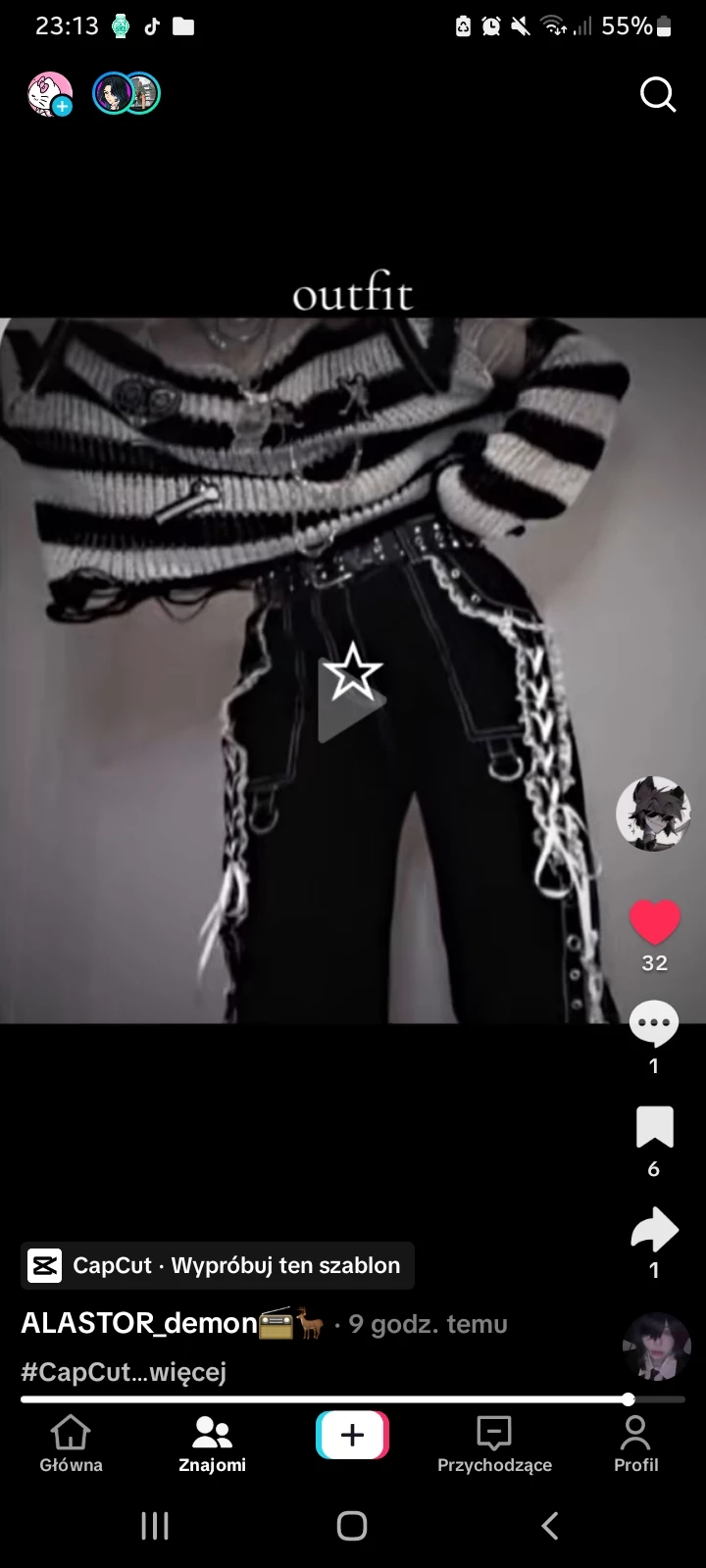Open the friends' stories avatars
This screenshot has width=706, height=1568.
[x=126, y=94]
